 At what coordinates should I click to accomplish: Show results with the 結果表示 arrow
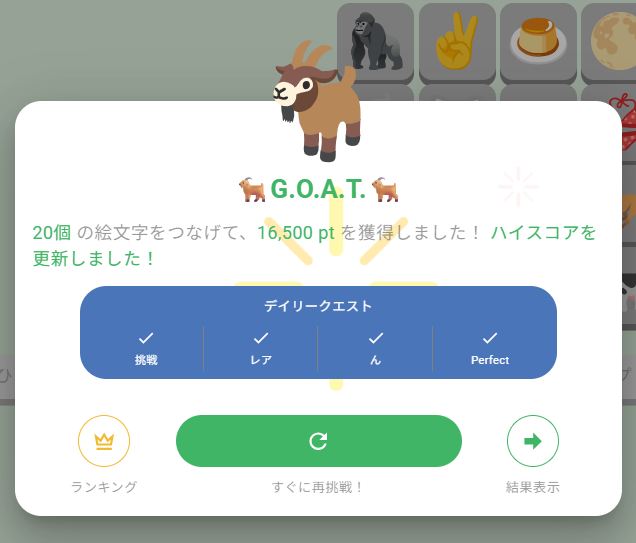[x=532, y=441]
